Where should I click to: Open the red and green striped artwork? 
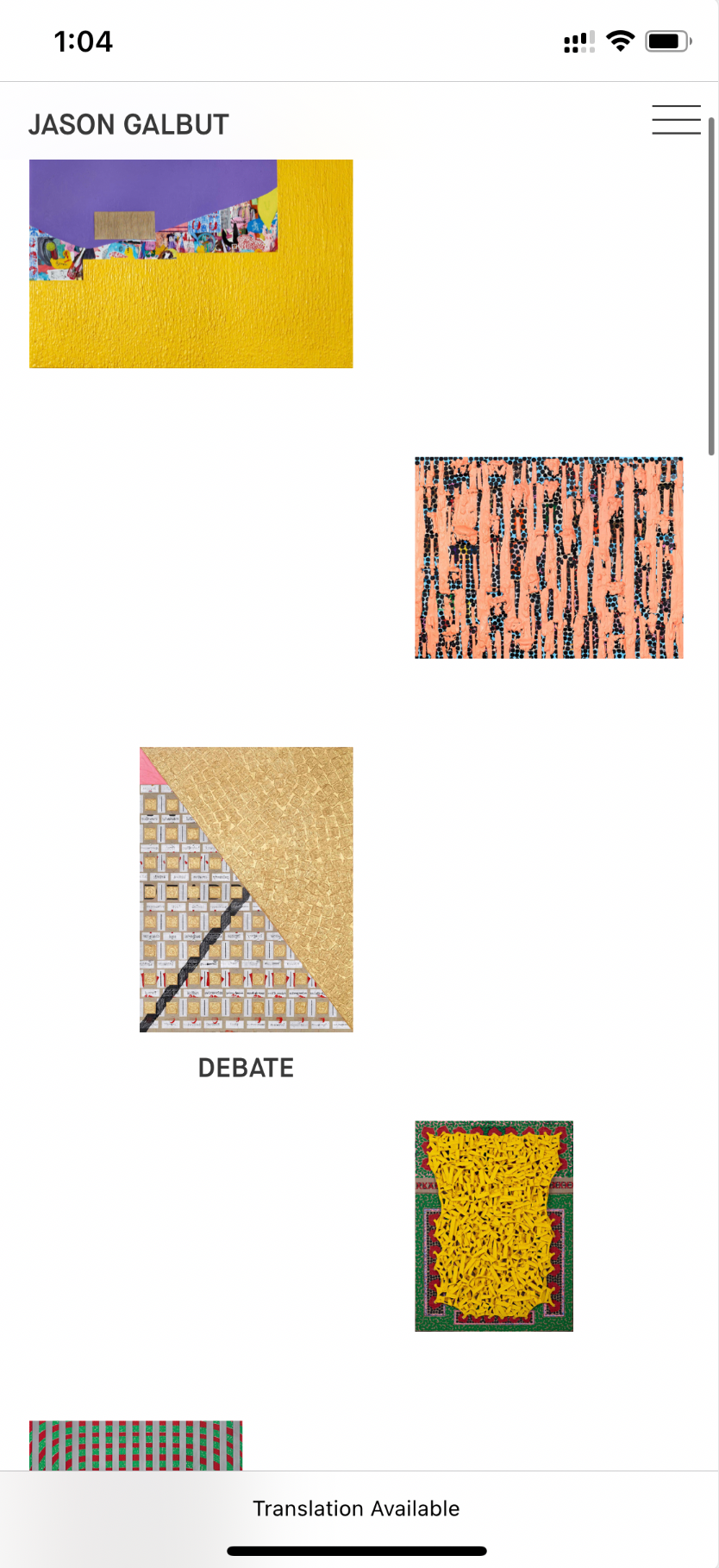(135, 1445)
